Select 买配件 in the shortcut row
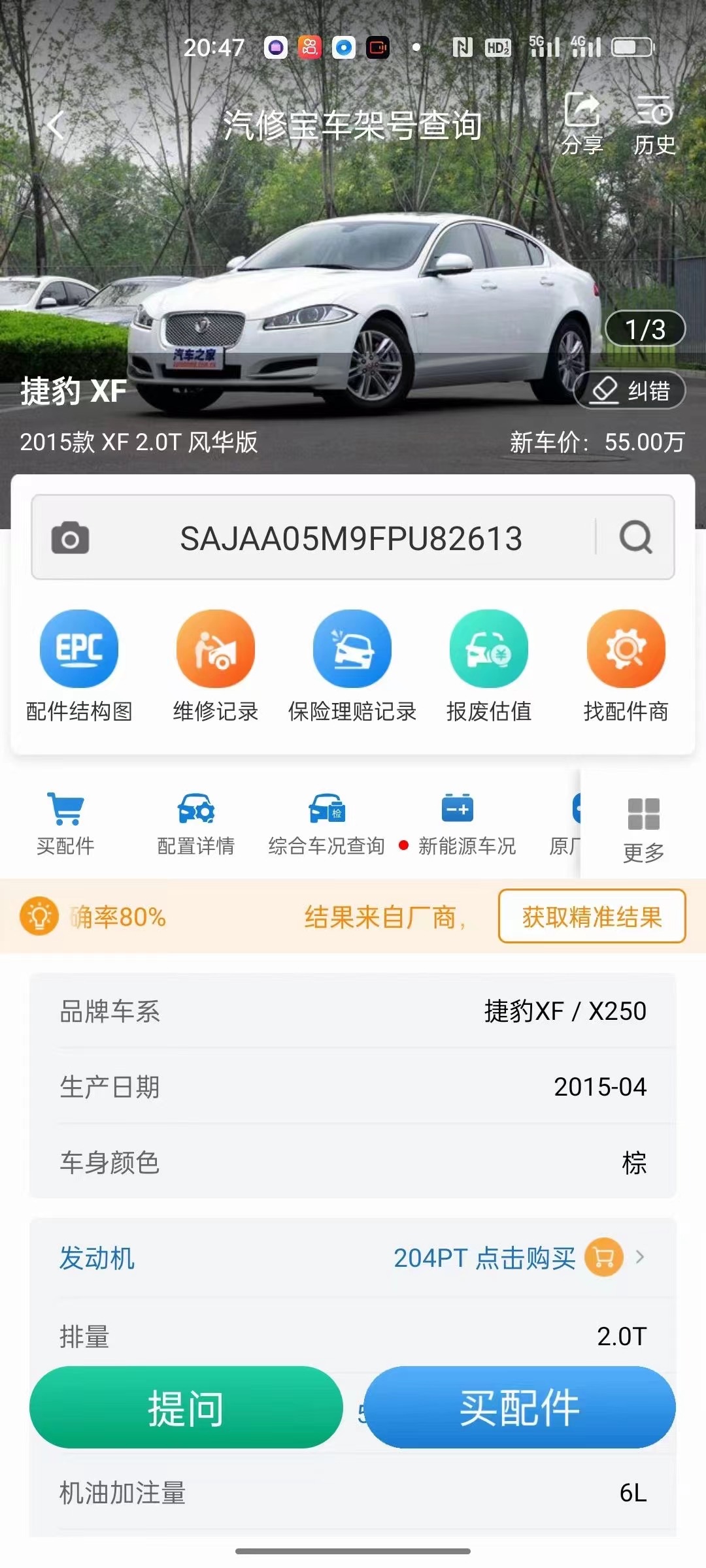 click(65, 823)
